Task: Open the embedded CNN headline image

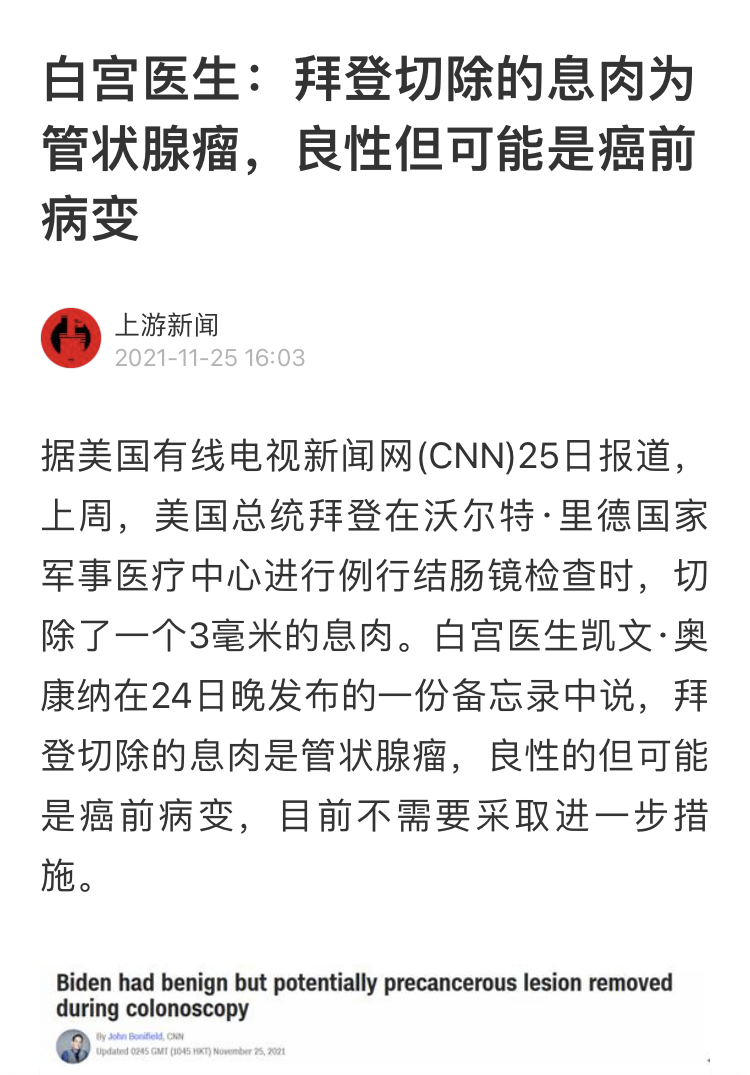Action: (375, 1015)
